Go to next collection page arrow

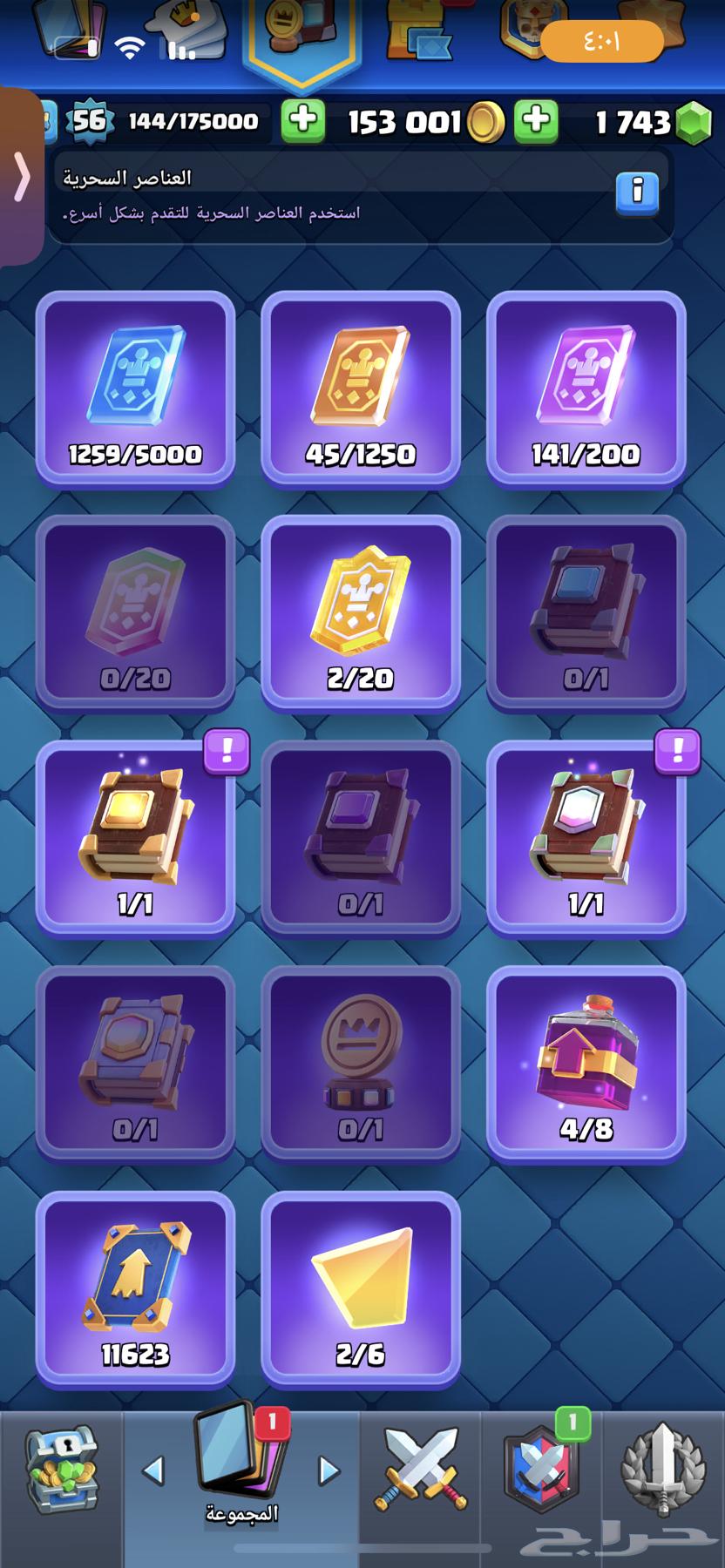tap(329, 1470)
